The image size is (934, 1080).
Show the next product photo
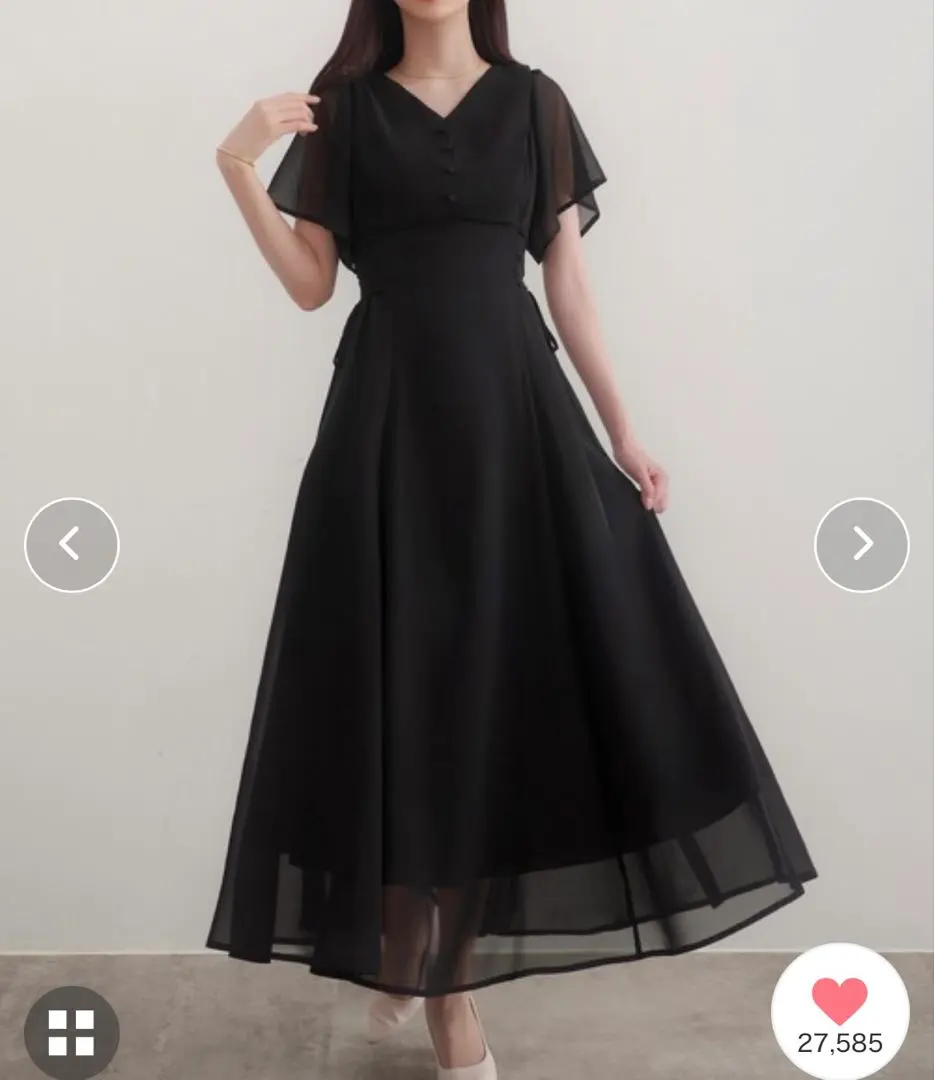(x=861, y=545)
